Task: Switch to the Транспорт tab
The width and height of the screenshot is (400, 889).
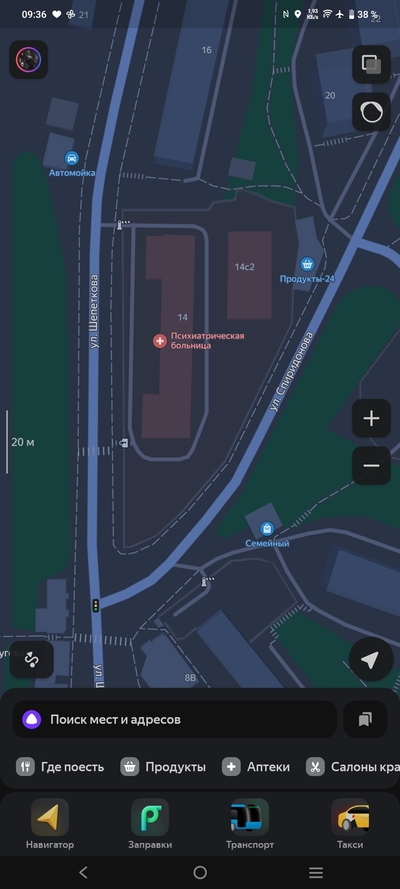Action: (x=250, y=824)
